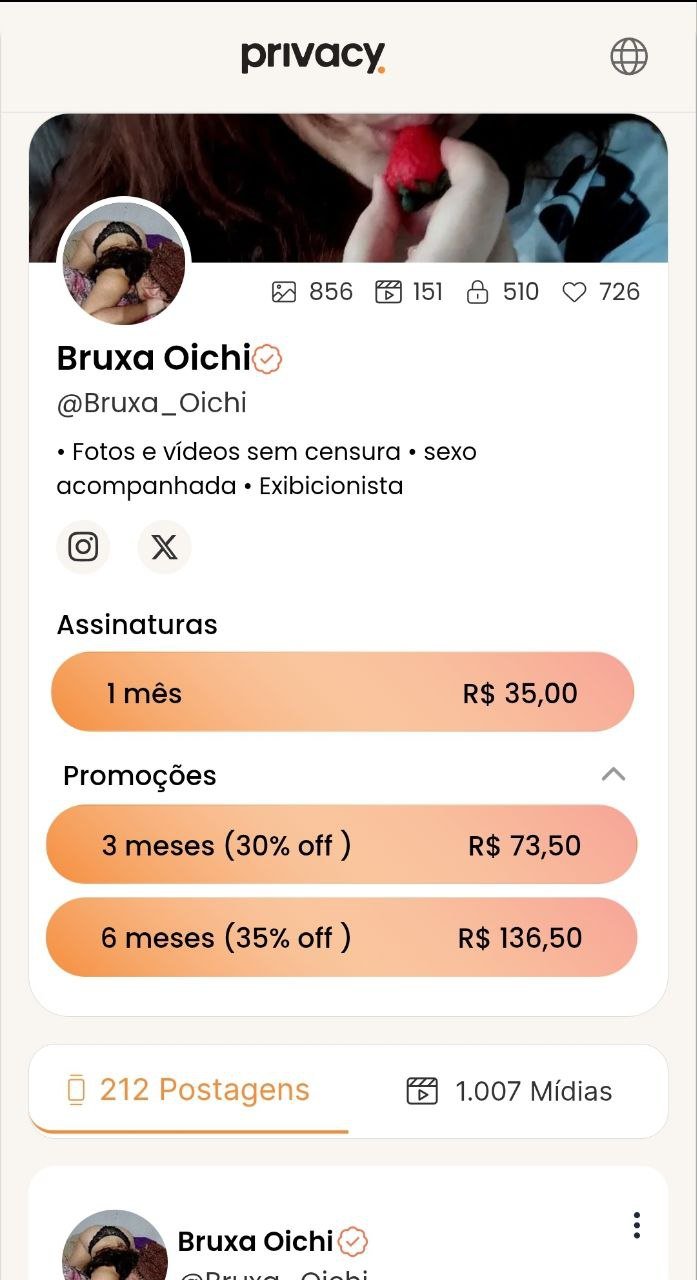Switch to the 212 Postagens tab
Screen dimensions: 697x1280
[189, 1090]
